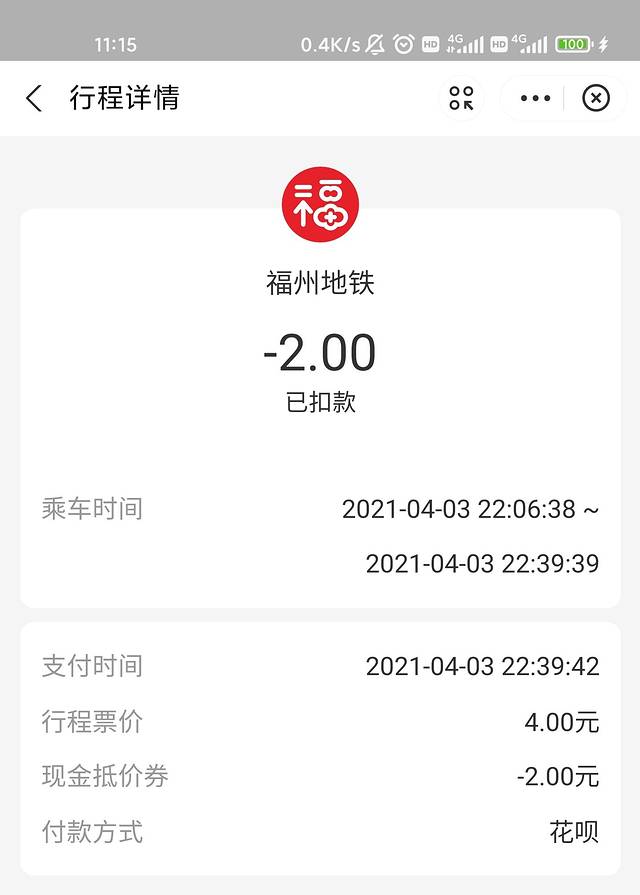Open the three-dot more options menu
This screenshot has width=640, height=895.
[535, 98]
